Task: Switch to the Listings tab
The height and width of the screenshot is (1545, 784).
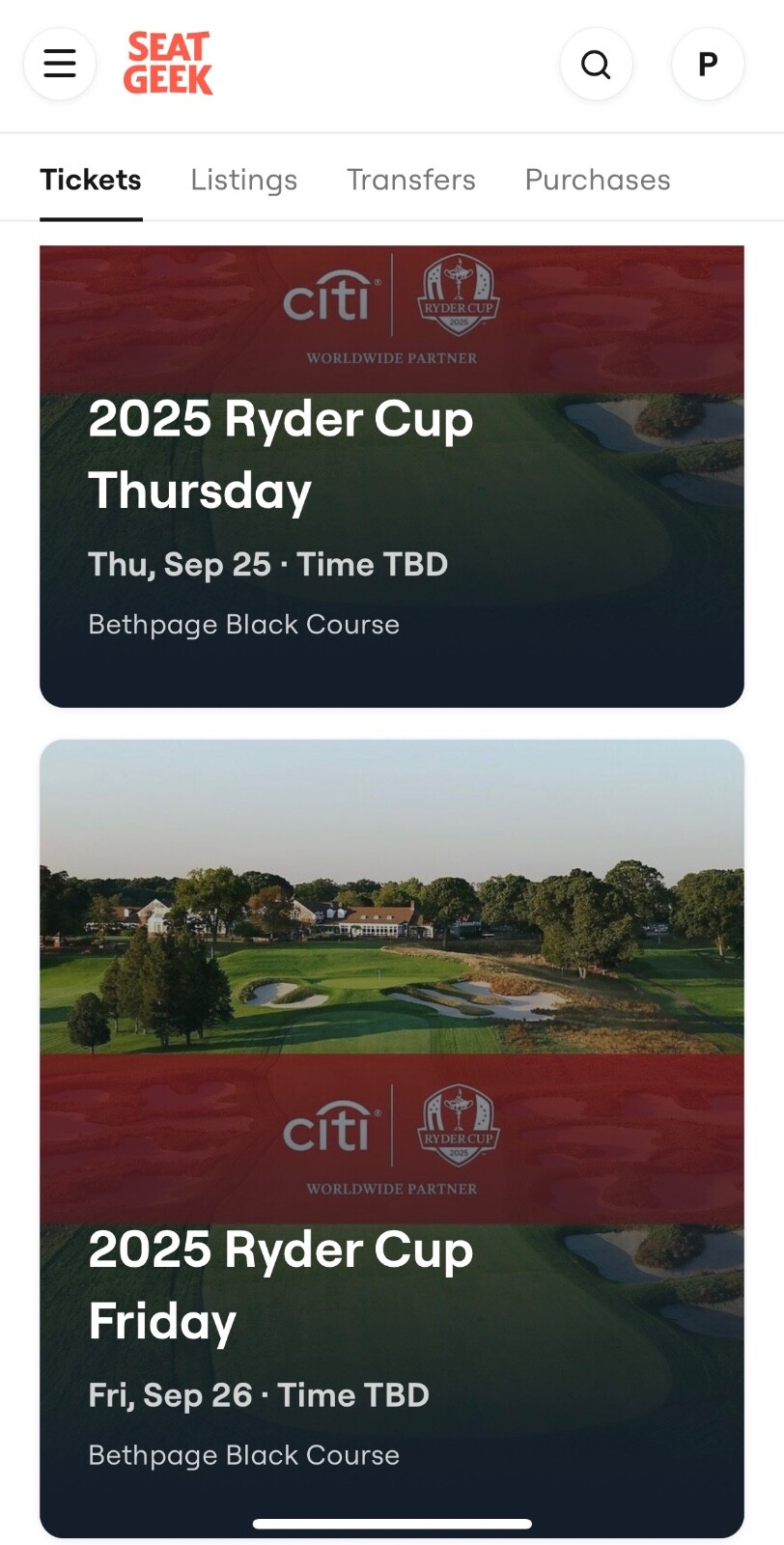Action: (x=243, y=180)
